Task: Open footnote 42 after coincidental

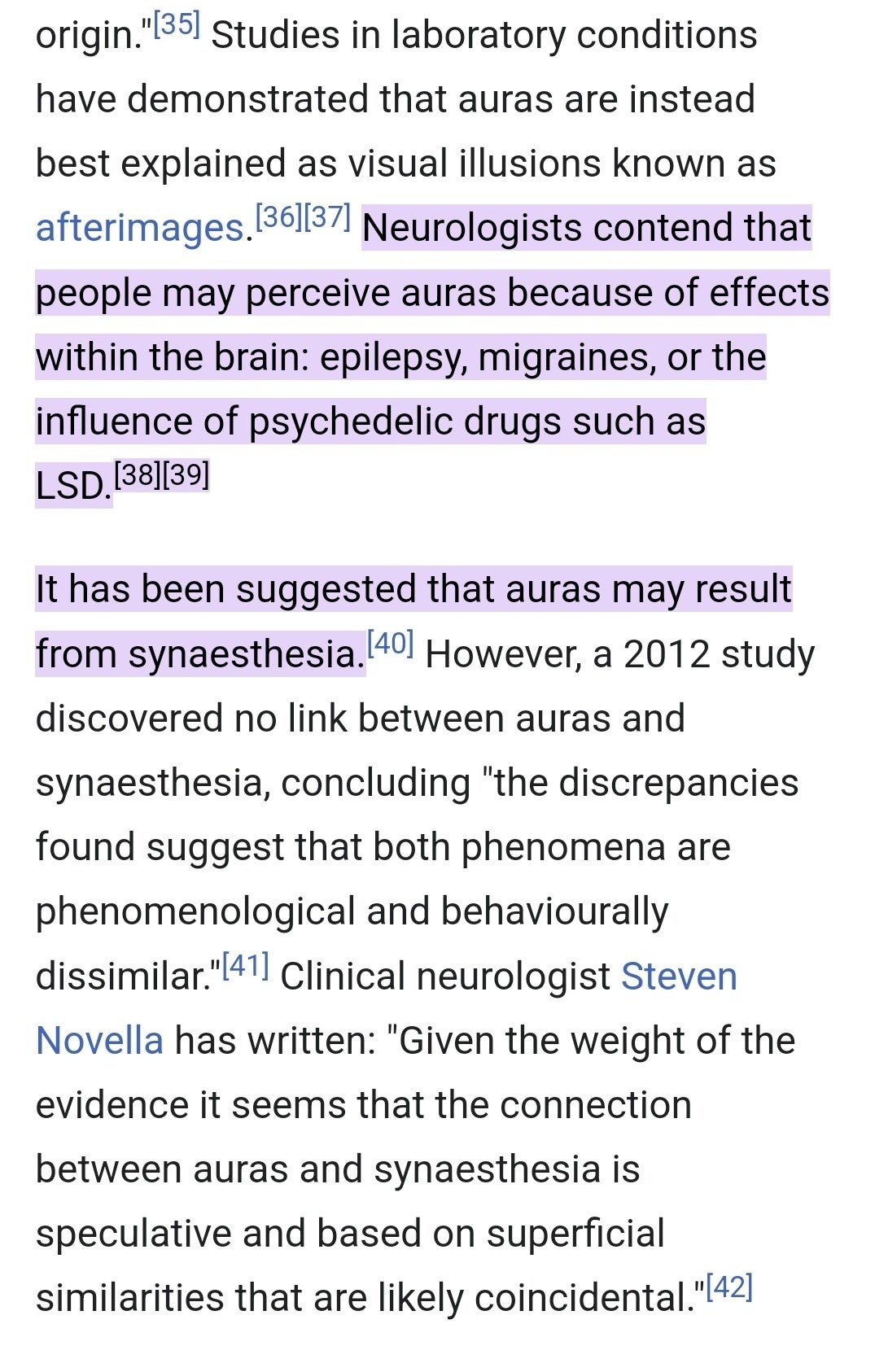Action: 729,1287
